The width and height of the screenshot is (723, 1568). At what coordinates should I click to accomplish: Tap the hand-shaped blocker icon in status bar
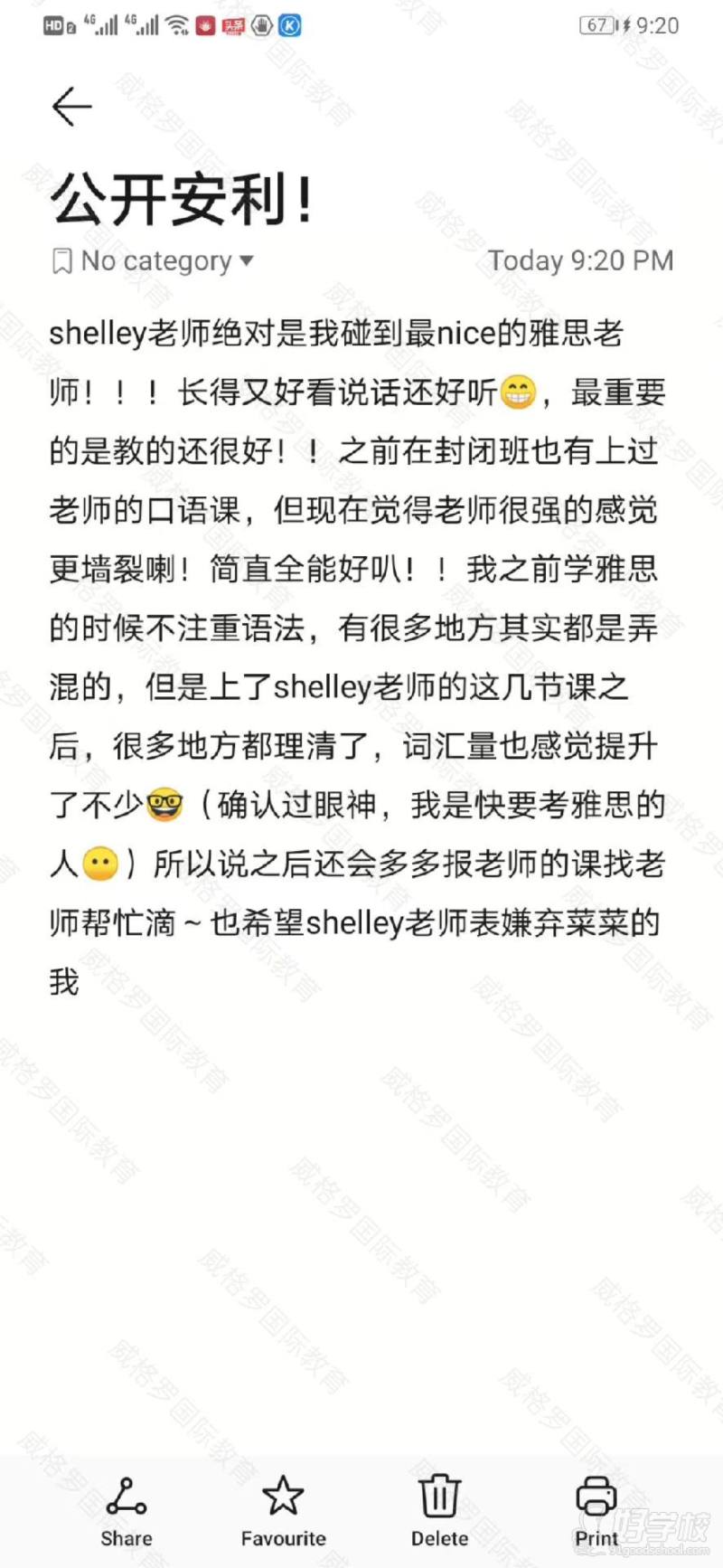click(261, 24)
